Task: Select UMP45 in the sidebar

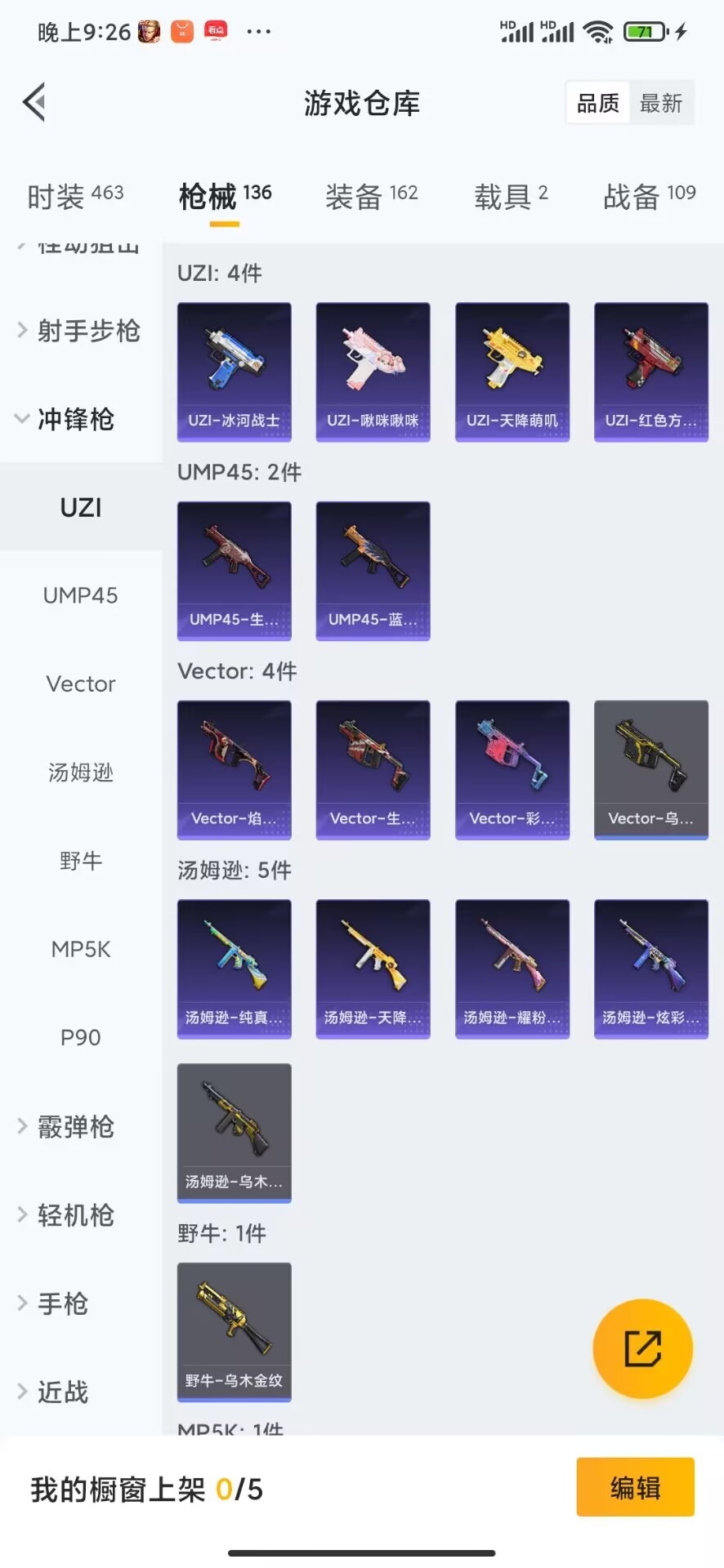Action: click(80, 595)
